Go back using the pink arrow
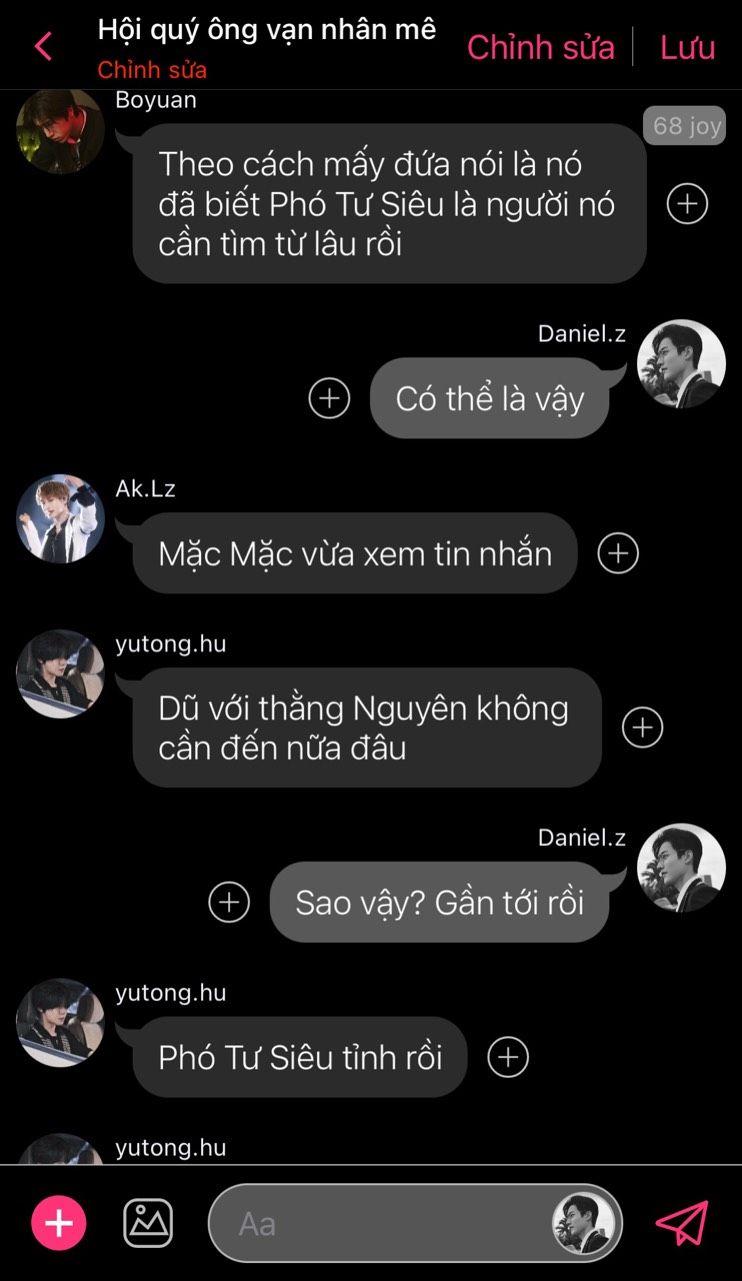 43,46
